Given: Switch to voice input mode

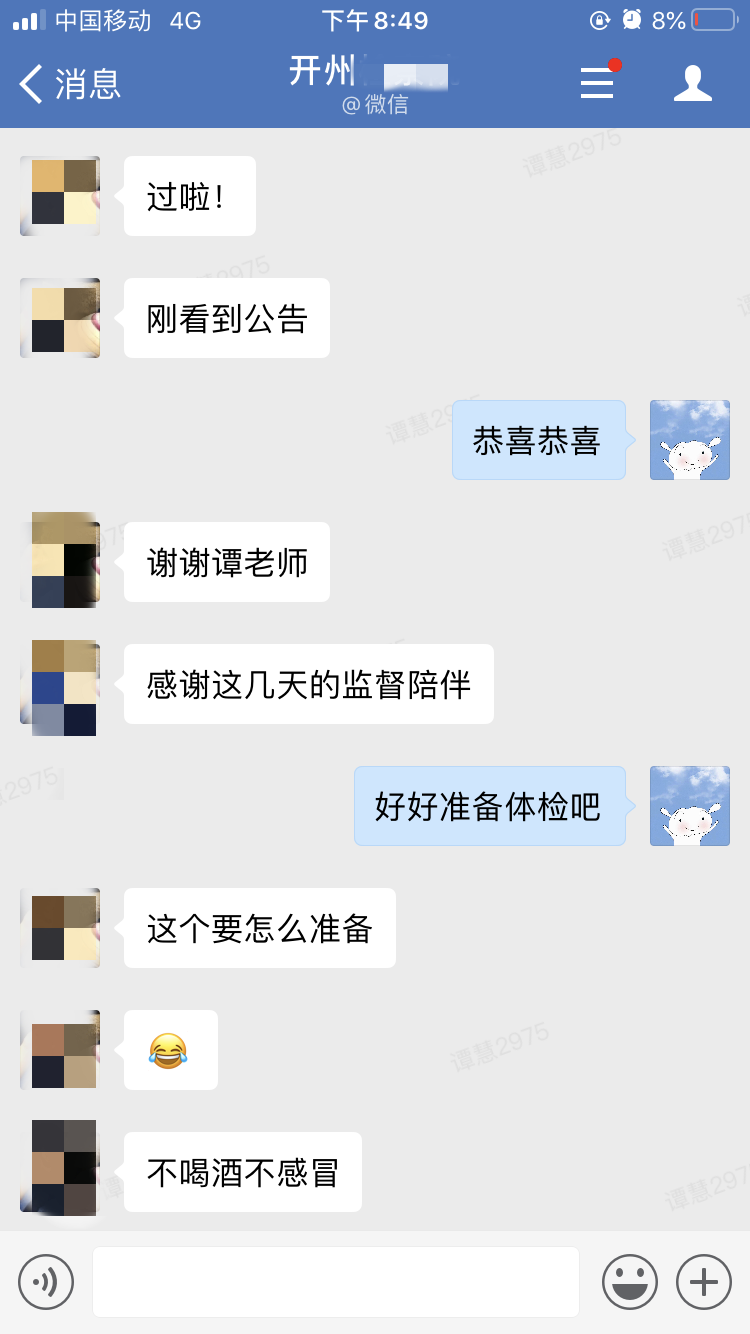Looking at the screenshot, I should [46, 1282].
